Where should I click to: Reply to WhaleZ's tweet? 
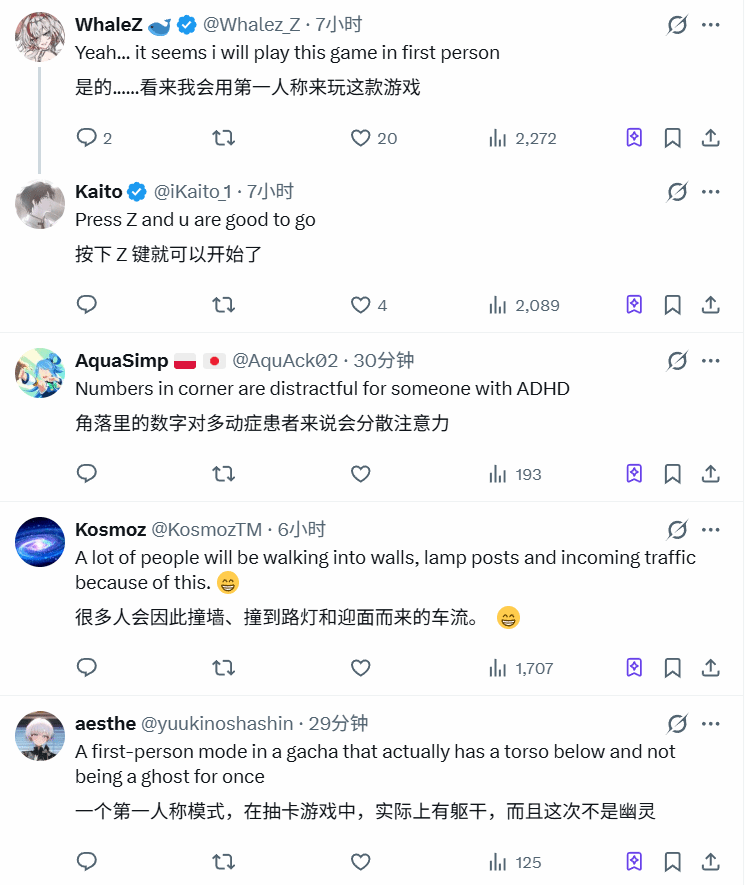coord(87,139)
